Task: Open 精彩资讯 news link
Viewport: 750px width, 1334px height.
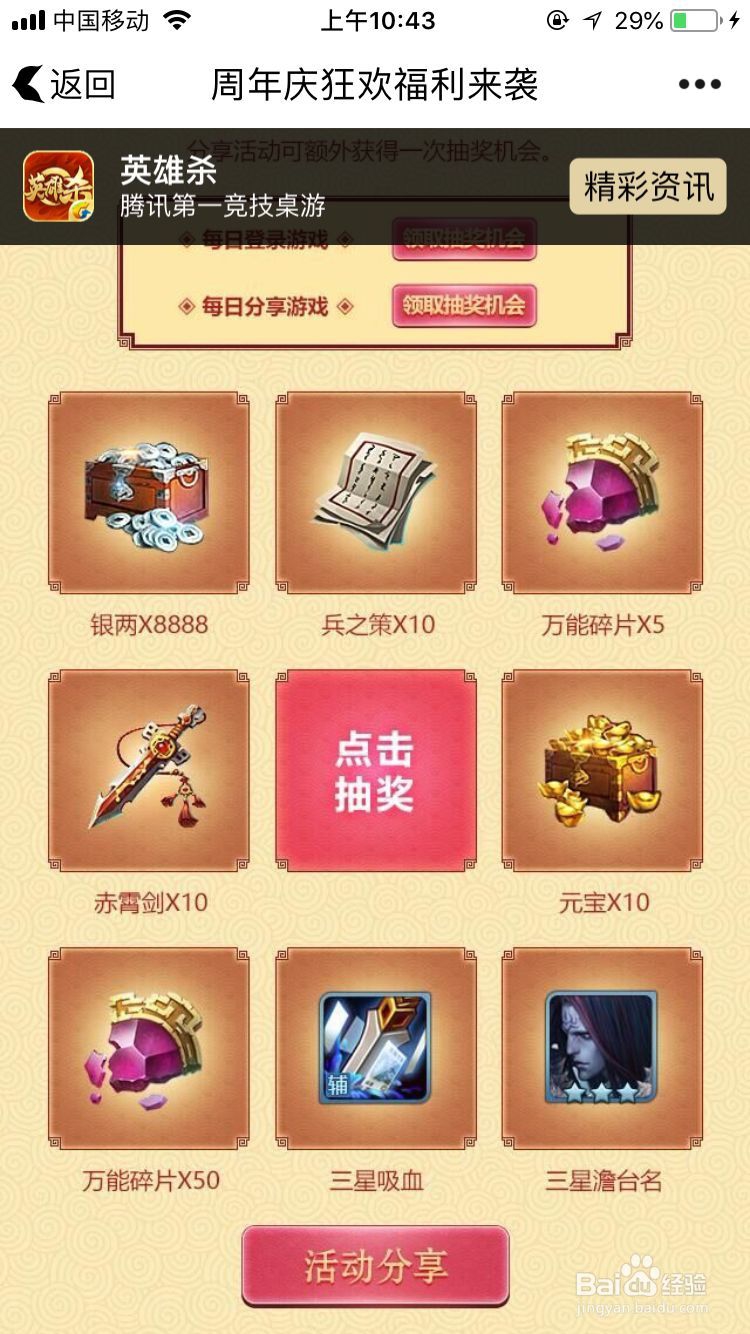Action: [x=646, y=187]
